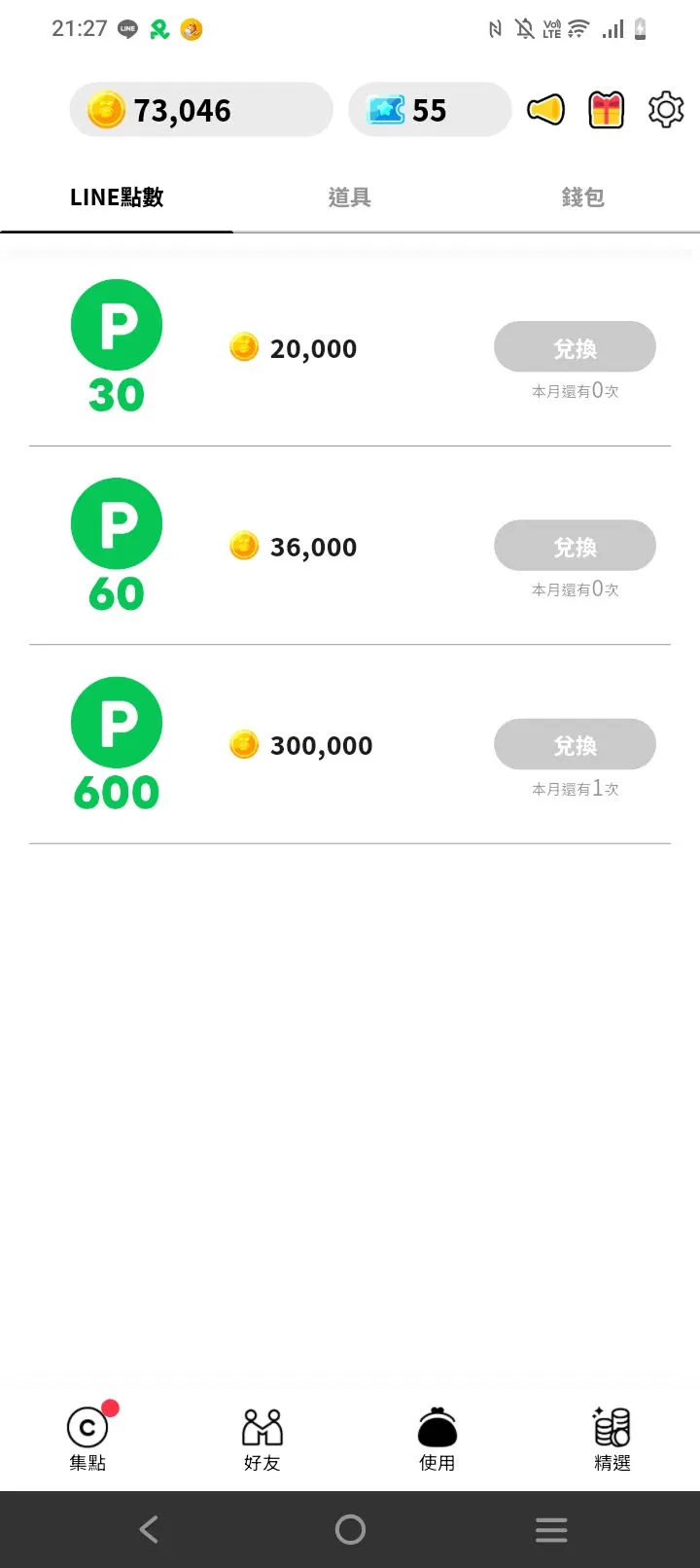Go to the 集點 section
Viewport: 700px width, 1568px height.
click(87, 1438)
